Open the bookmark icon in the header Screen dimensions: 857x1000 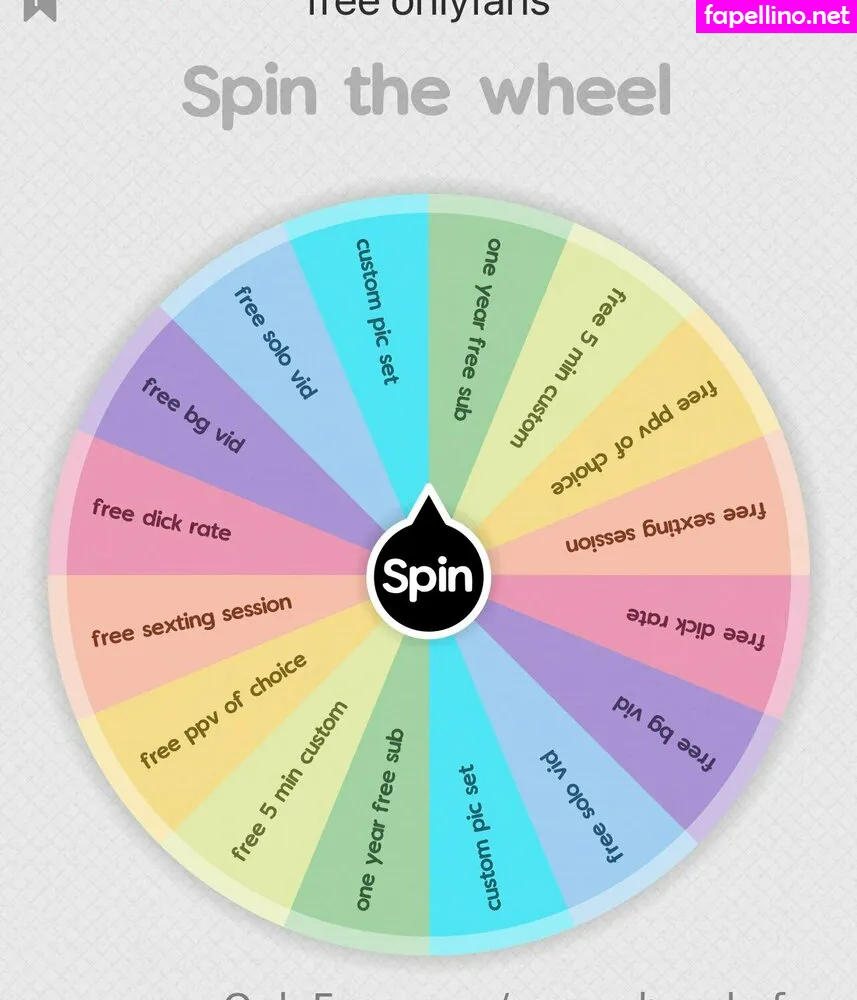[x=41, y=8]
